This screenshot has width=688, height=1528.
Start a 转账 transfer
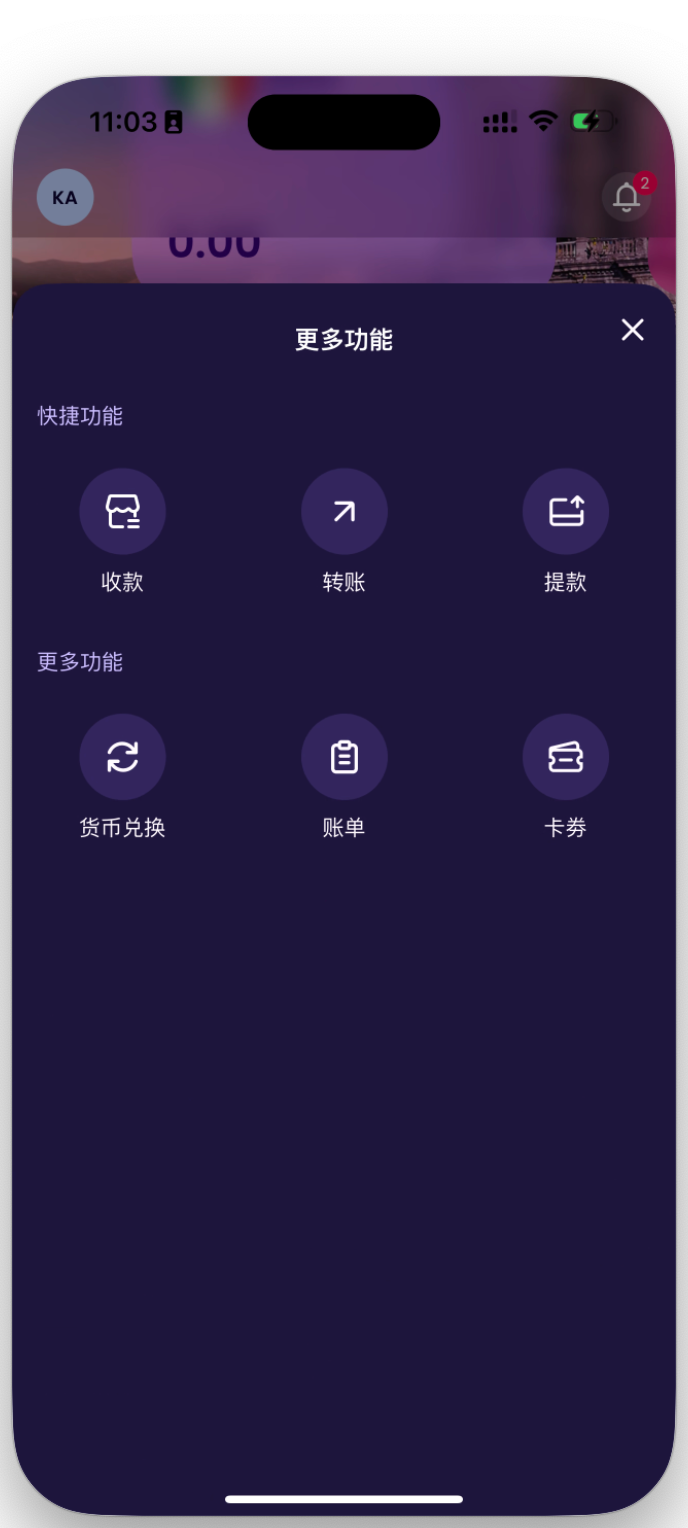point(344,512)
